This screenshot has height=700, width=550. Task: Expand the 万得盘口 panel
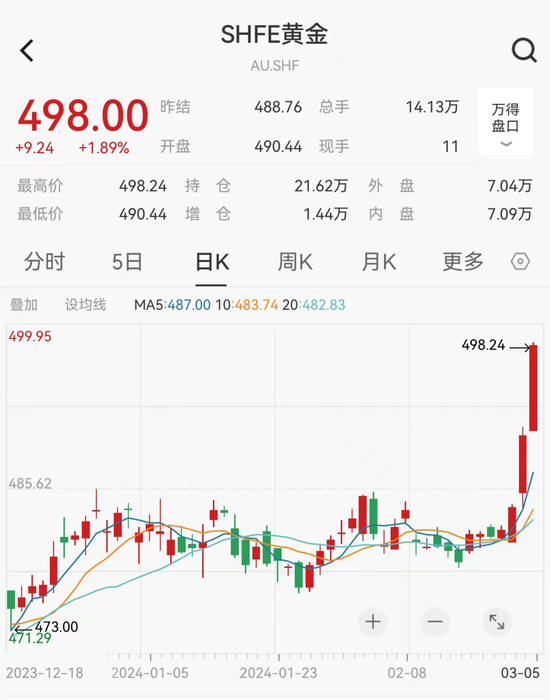click(505, 121)
